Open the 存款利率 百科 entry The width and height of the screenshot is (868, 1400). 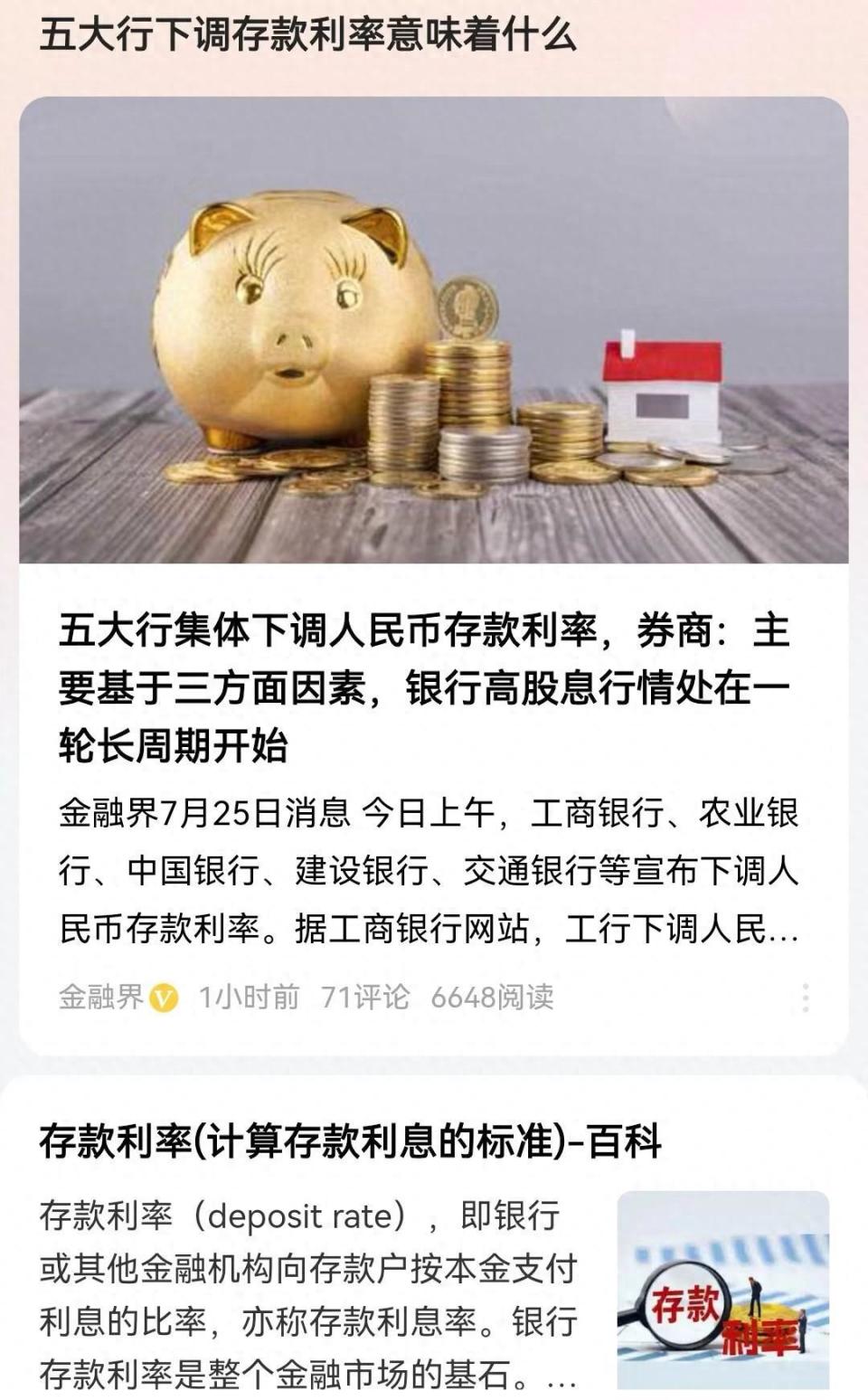point(350,1141)
